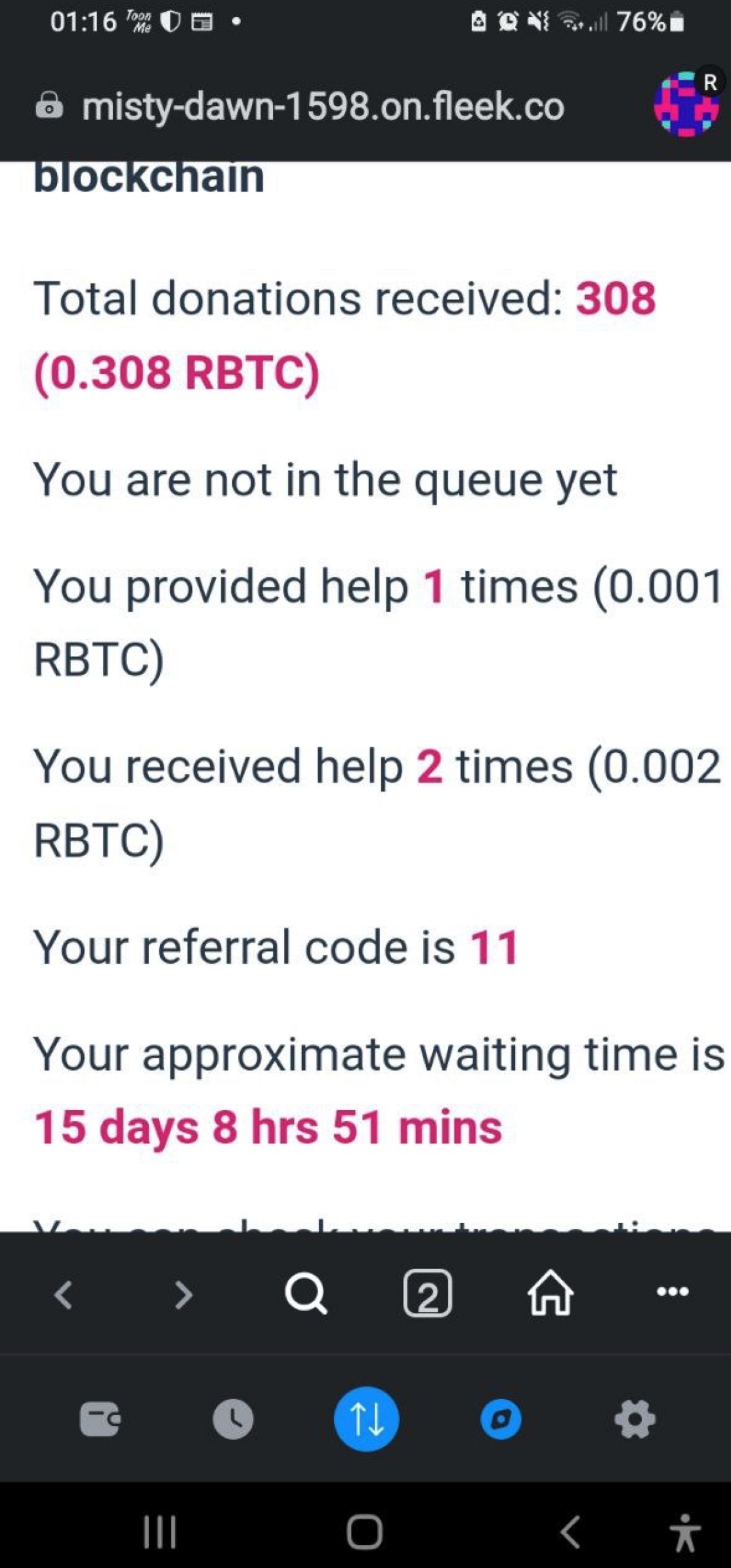Go to the browser home page
The image size is (731, 1568).
point(550,1292)
